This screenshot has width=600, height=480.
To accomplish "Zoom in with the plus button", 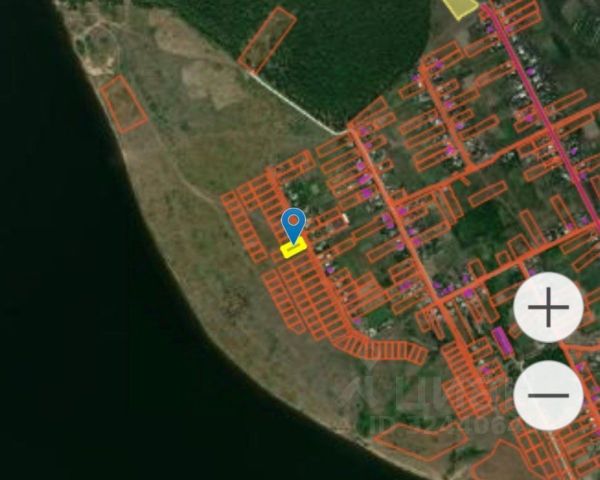I will click(x=548, y=307).
